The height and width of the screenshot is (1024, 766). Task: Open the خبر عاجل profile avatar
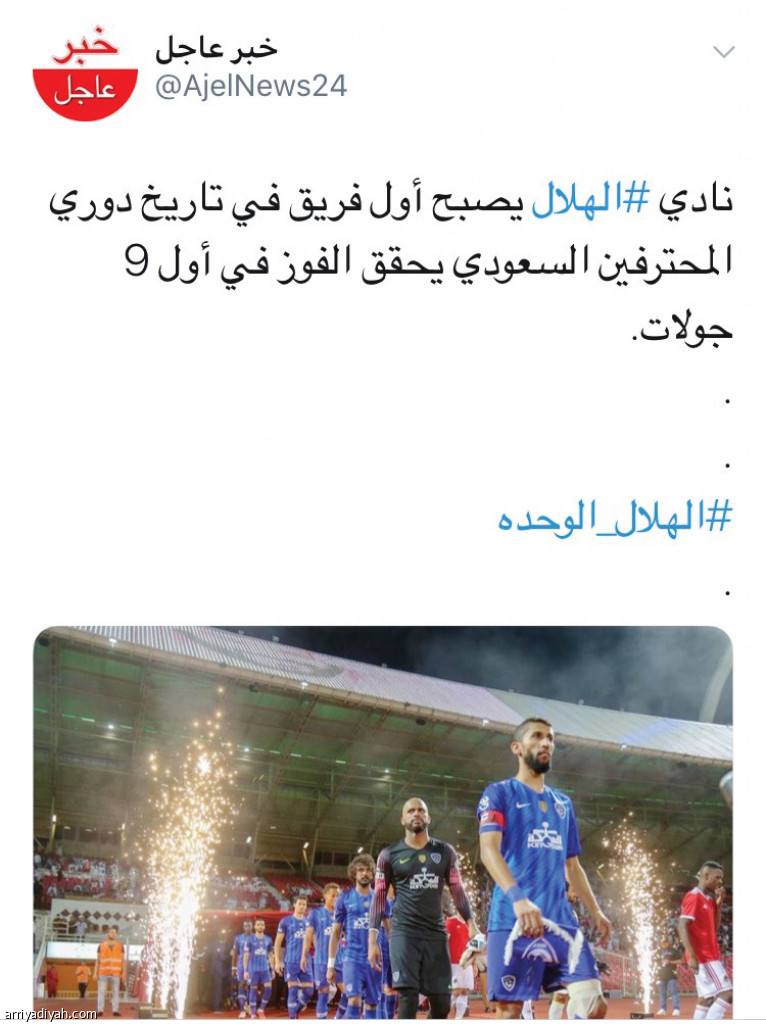pyautogui.click(x=85, y=72)
